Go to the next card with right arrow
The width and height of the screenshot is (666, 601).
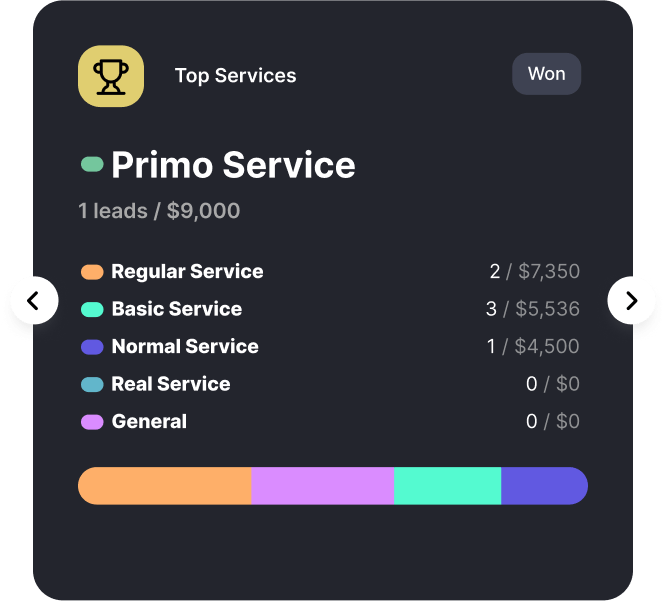coord(631,300)
